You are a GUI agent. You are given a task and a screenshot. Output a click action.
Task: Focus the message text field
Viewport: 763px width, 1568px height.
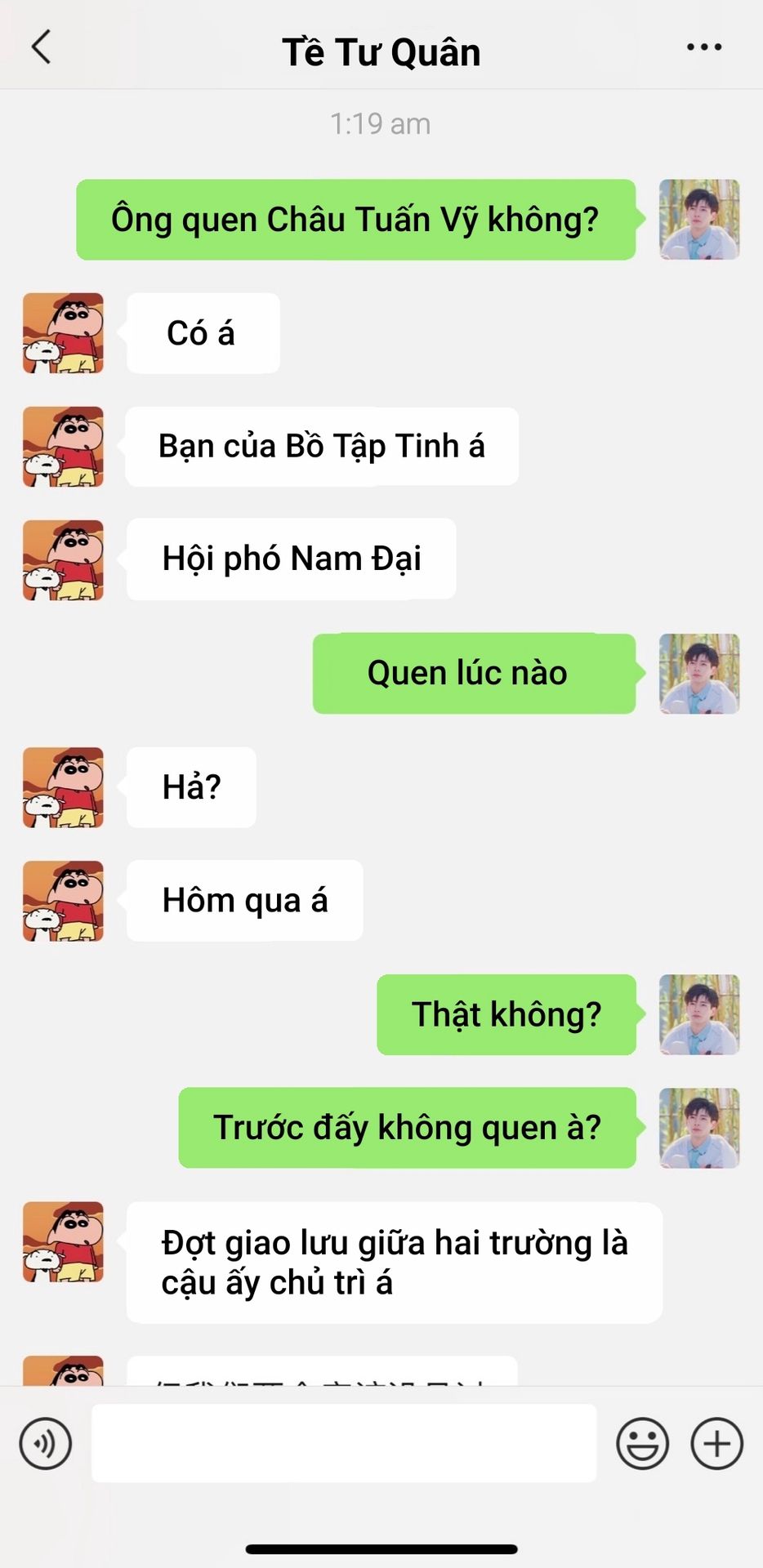[344, 1443]
